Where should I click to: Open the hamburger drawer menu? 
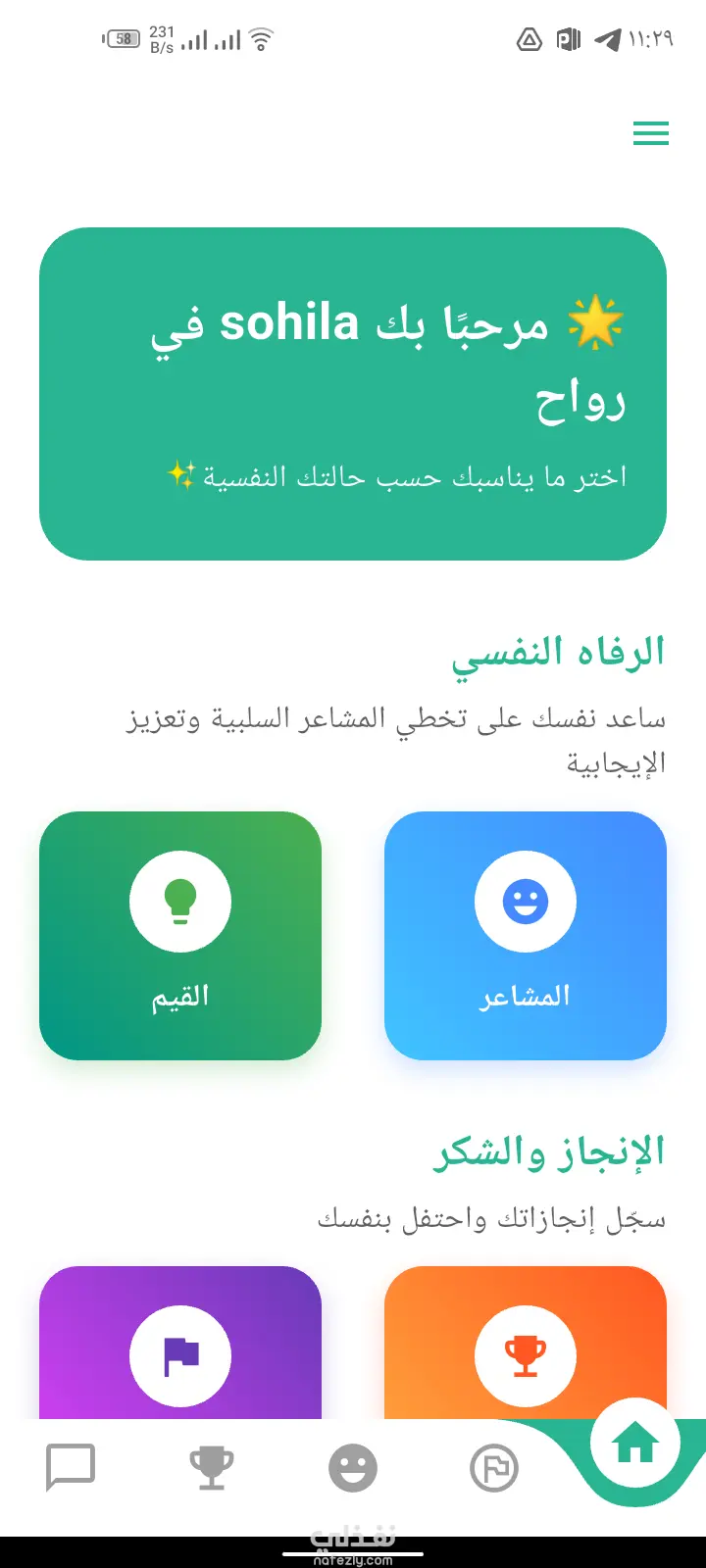tap(651, 133)
